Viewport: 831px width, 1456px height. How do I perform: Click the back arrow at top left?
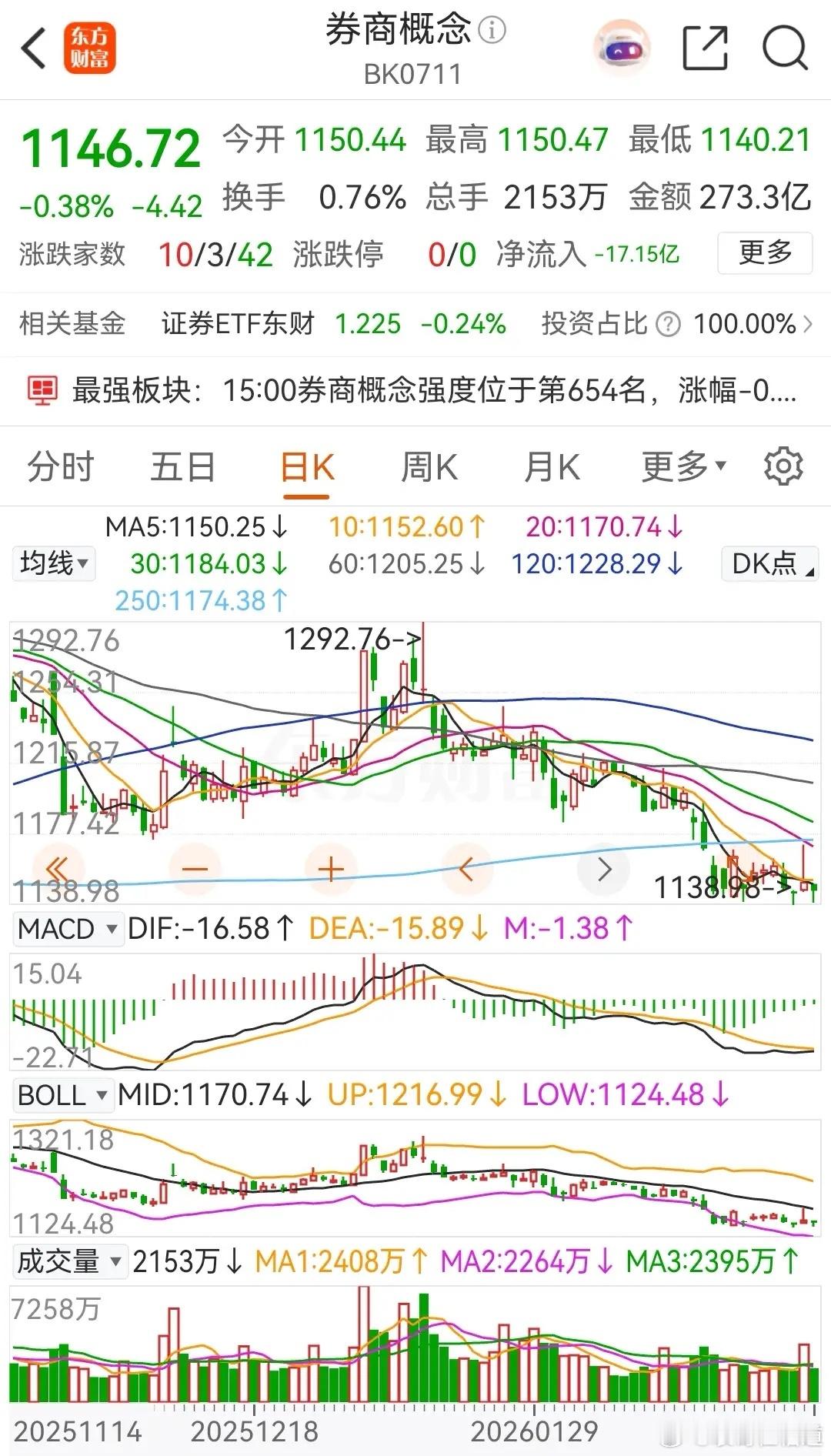click(32, 48)
